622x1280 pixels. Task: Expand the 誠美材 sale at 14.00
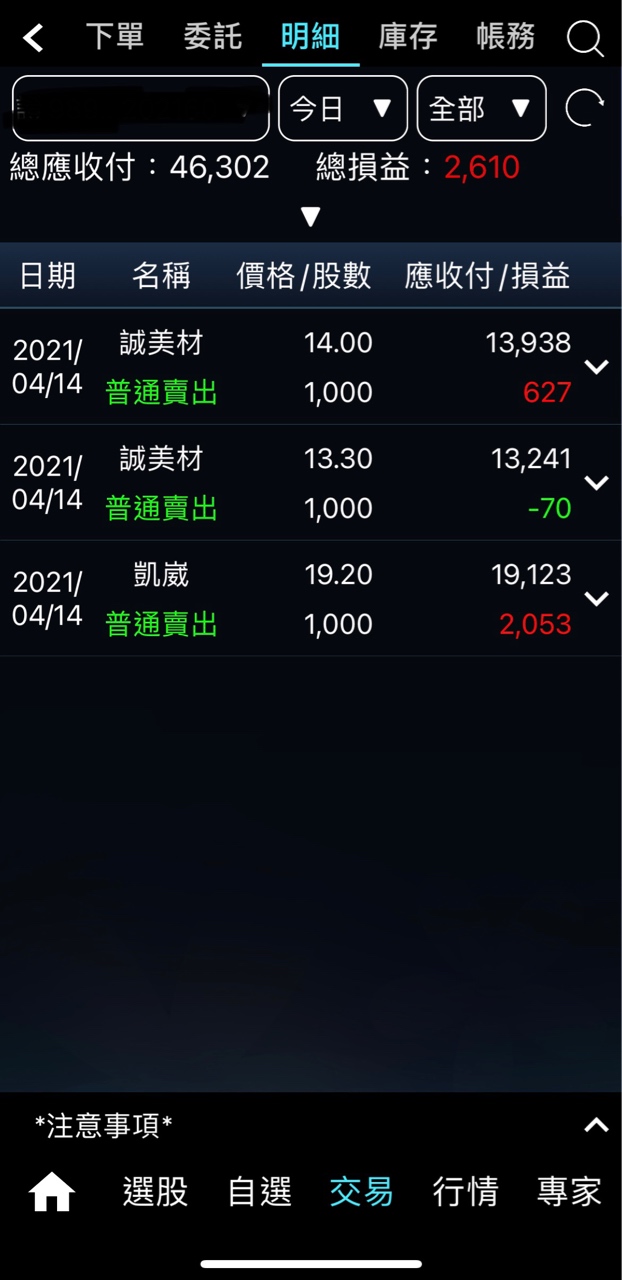(596, 367)
